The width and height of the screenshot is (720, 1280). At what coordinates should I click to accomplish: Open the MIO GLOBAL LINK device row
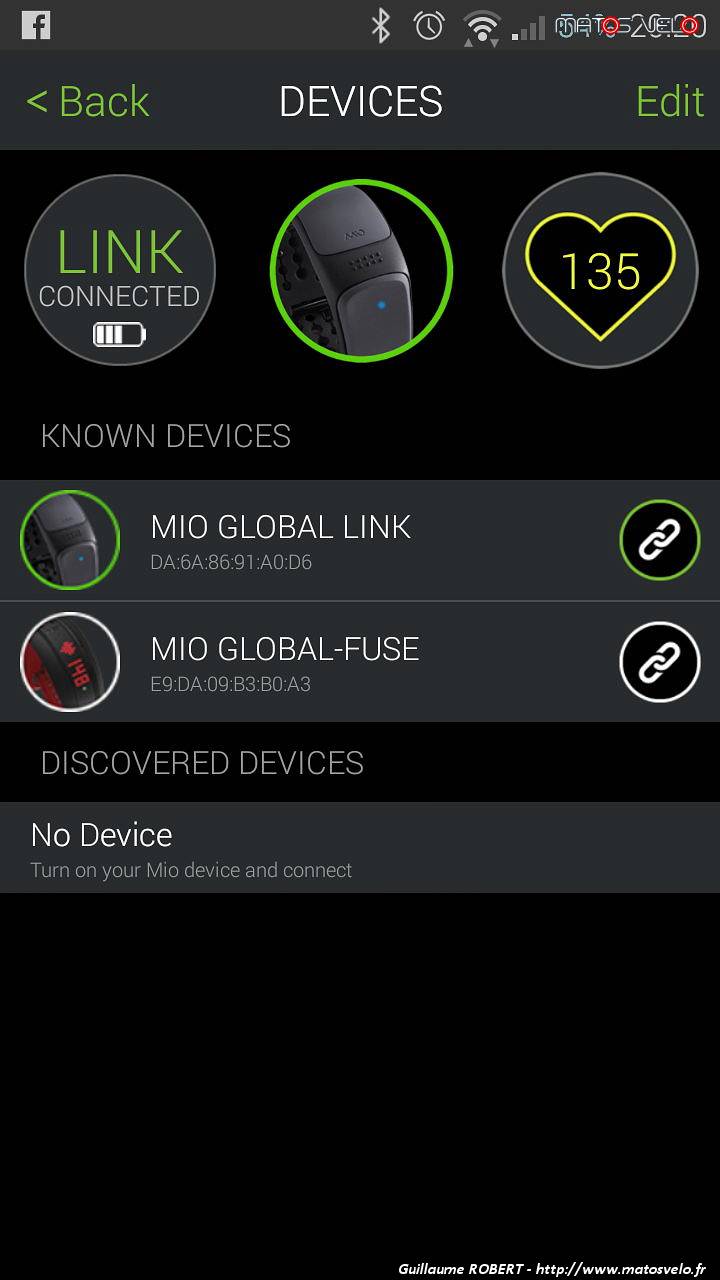(360, 540)
